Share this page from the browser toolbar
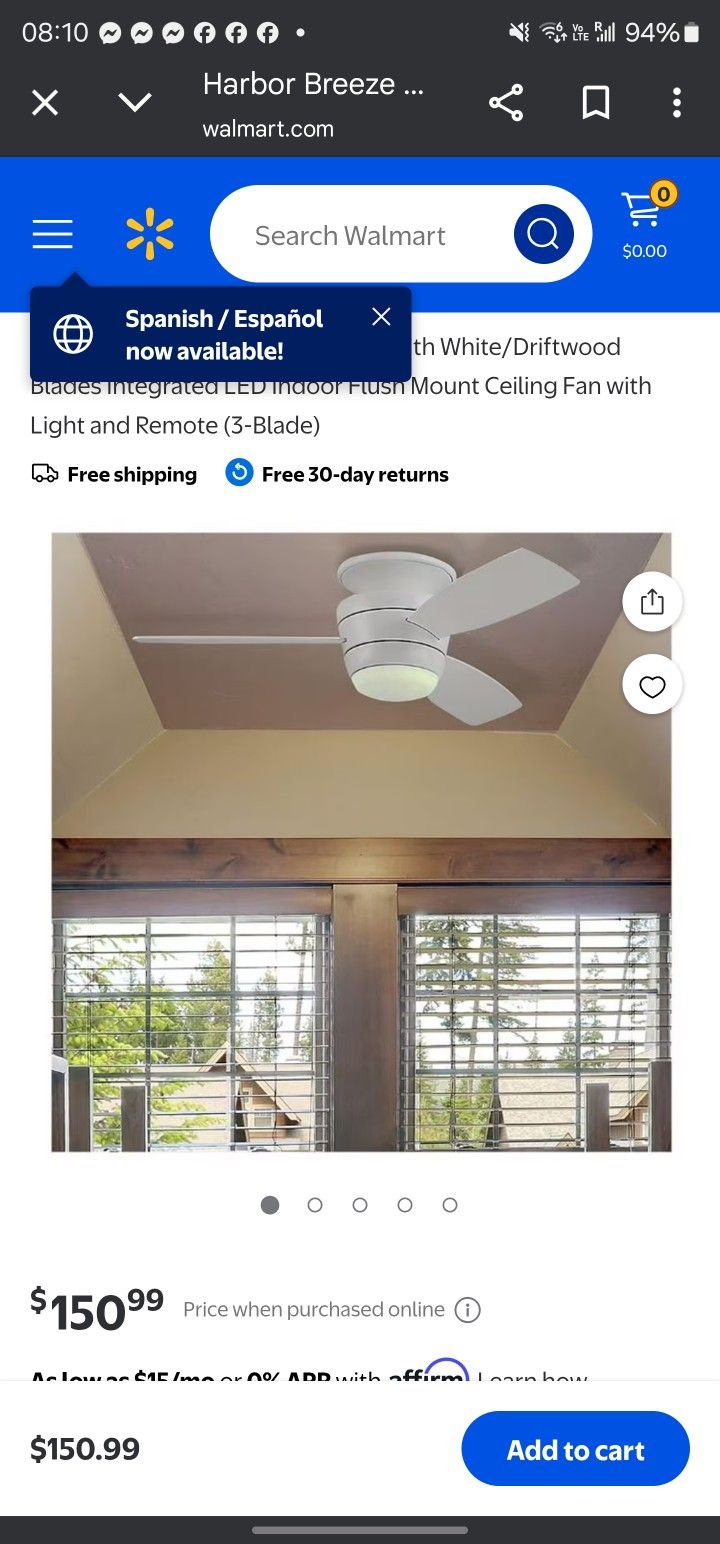This screenshot has height=1544, width=720. pos(506,102)
